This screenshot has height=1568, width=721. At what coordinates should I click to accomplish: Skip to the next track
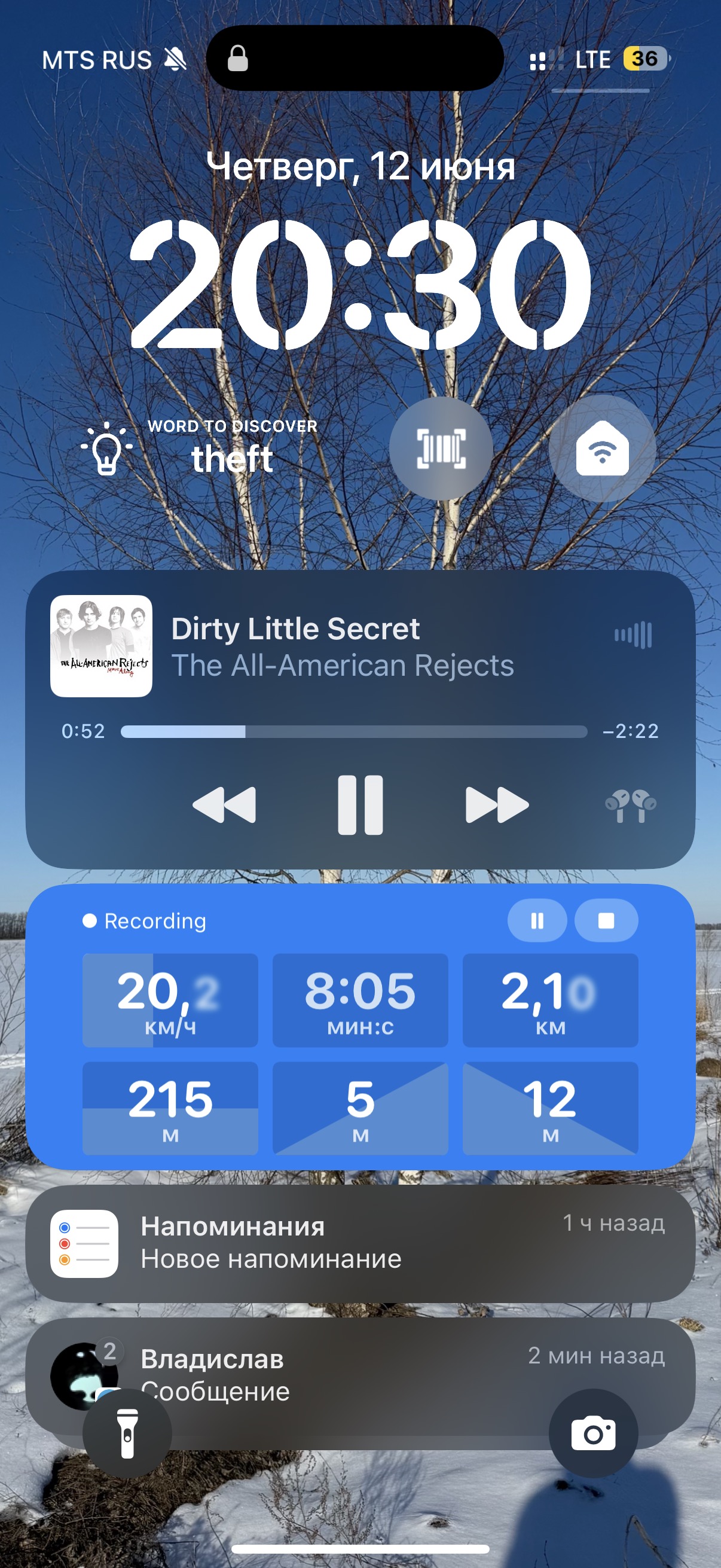point(496,805)
